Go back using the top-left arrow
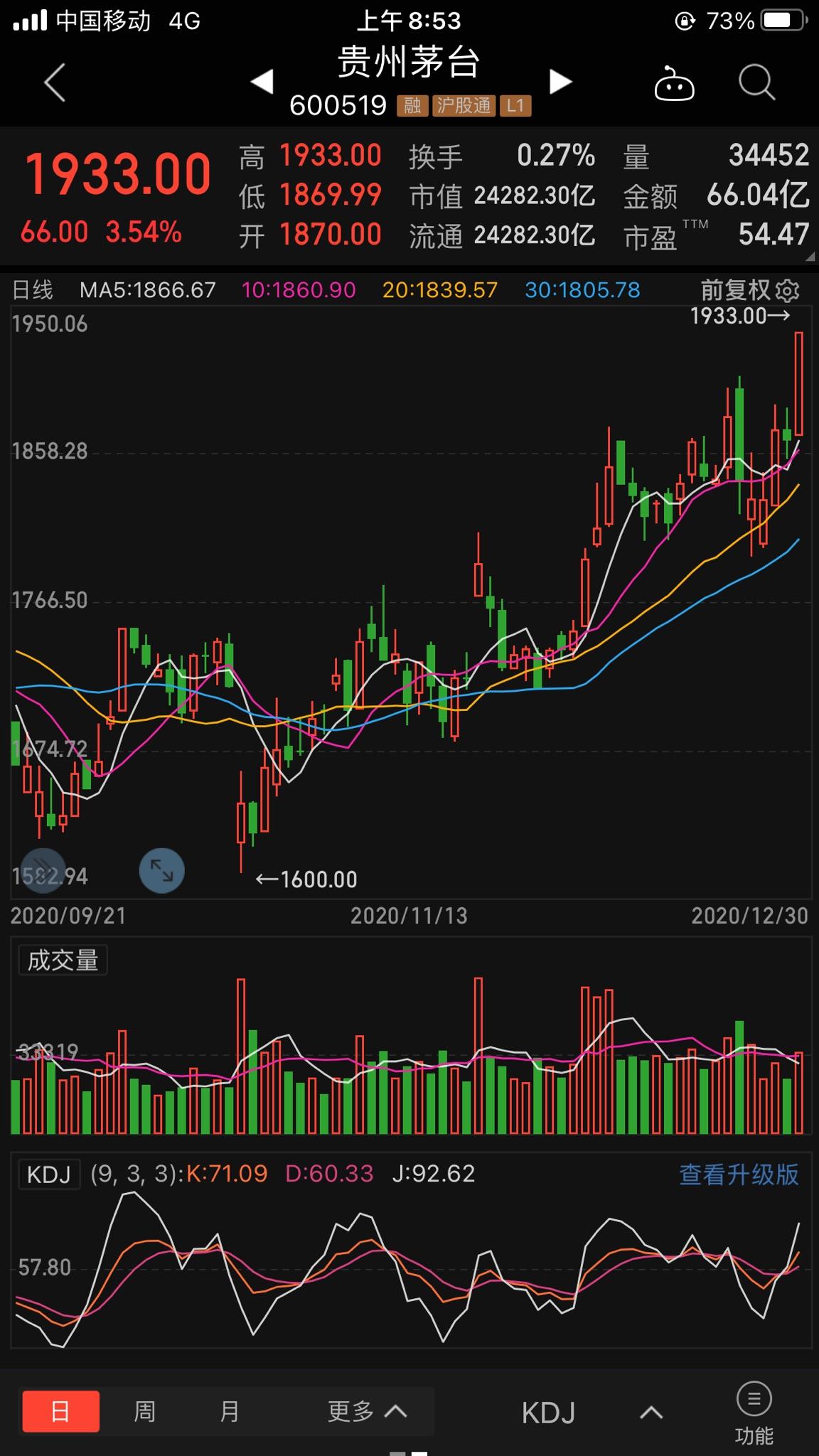This screenshot has width=819, height=1456. (55, 82)
